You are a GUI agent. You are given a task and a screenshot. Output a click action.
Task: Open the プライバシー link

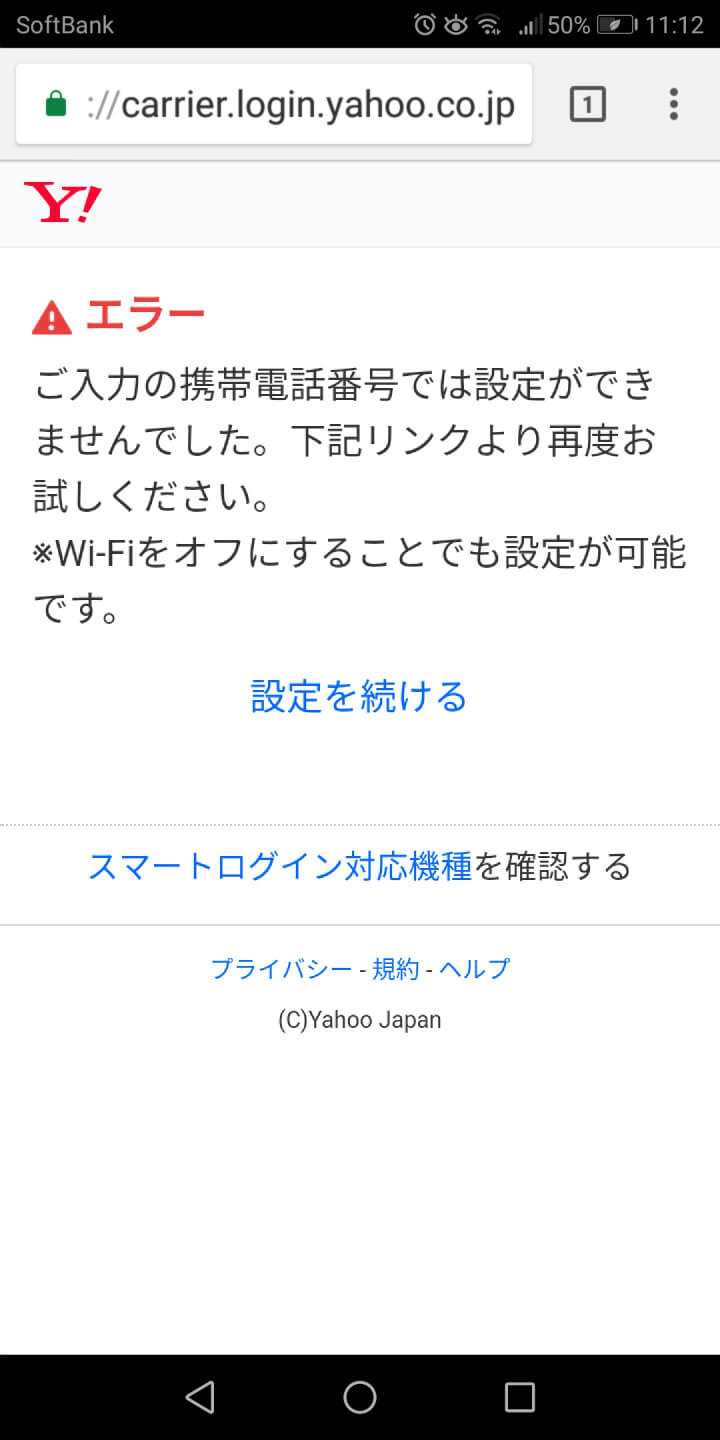click(x=280, y=968)
